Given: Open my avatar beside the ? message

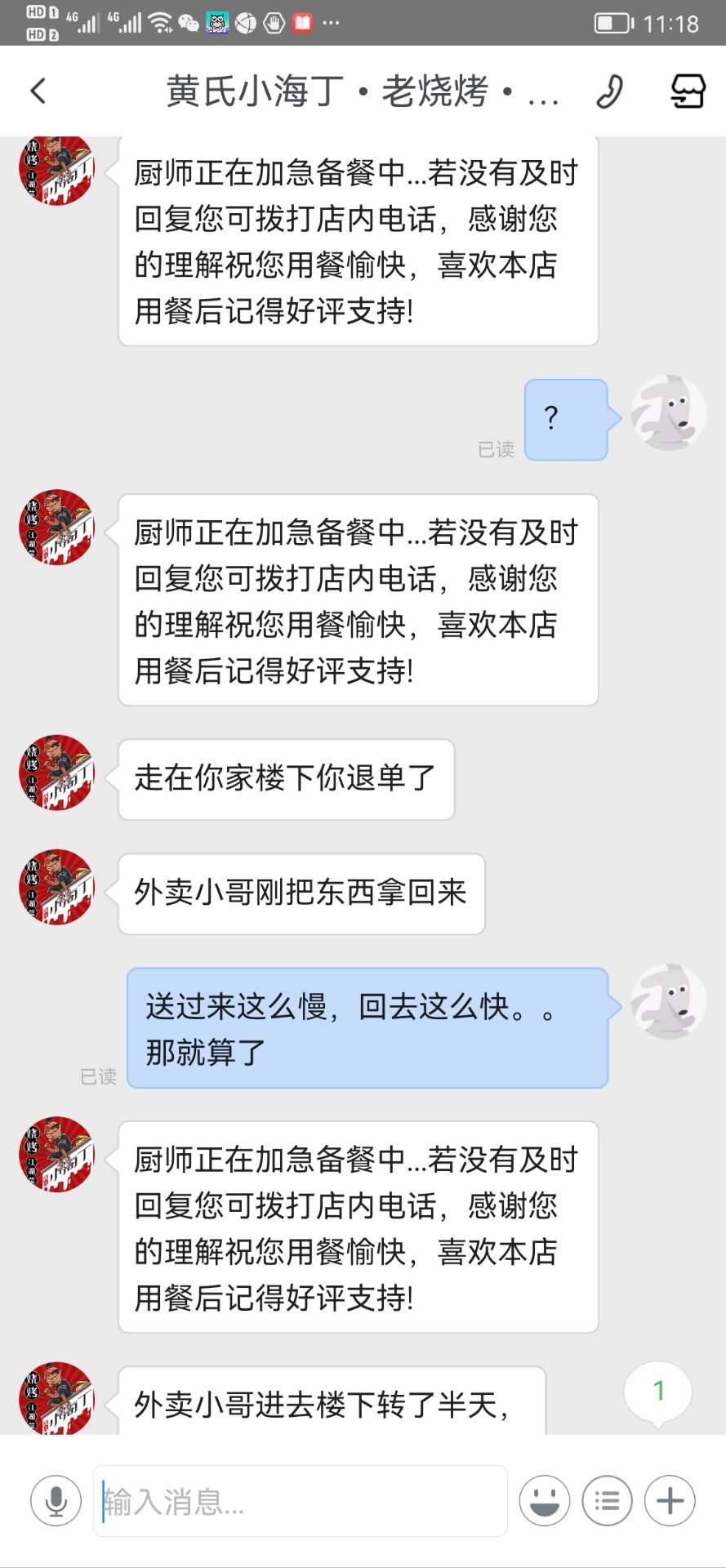Looking at the screenshot, I should [x=668, y=412].
